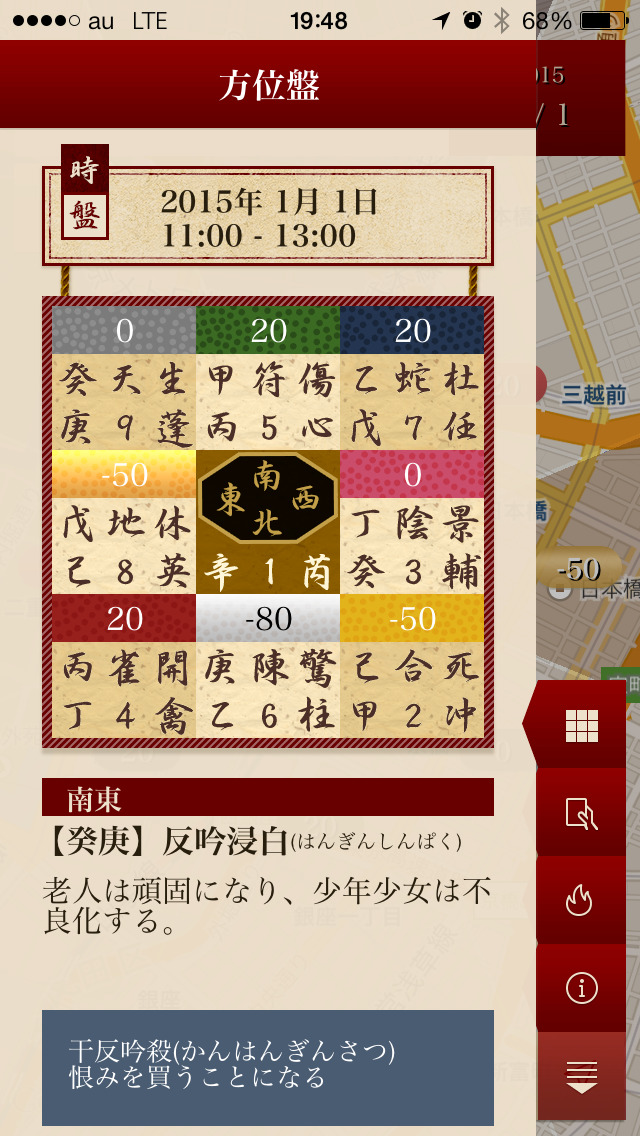Open the grid board side tab
640x1136 pixels.
pyautogui.click(x=581, y=726)
